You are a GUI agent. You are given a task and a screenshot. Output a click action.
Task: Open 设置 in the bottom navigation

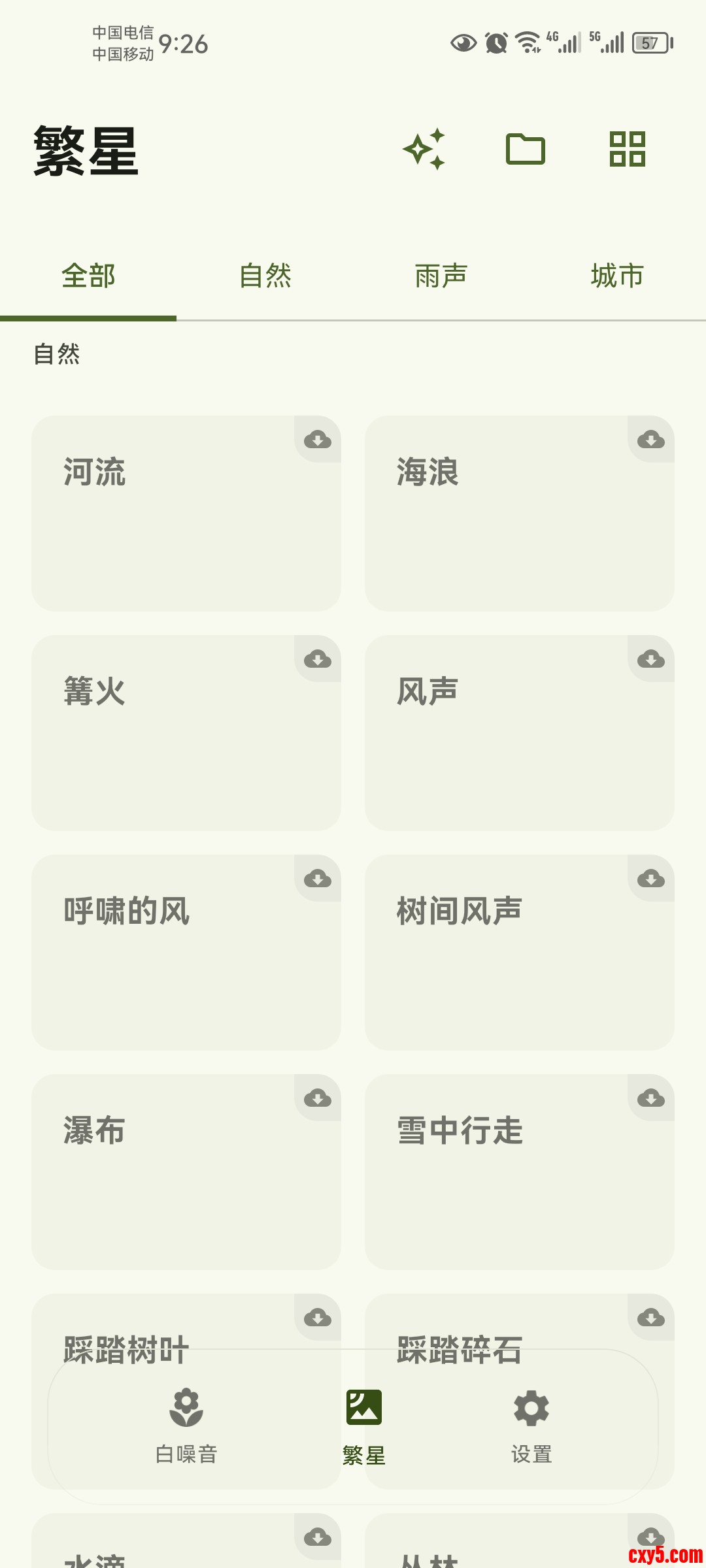pos(531,1426)
